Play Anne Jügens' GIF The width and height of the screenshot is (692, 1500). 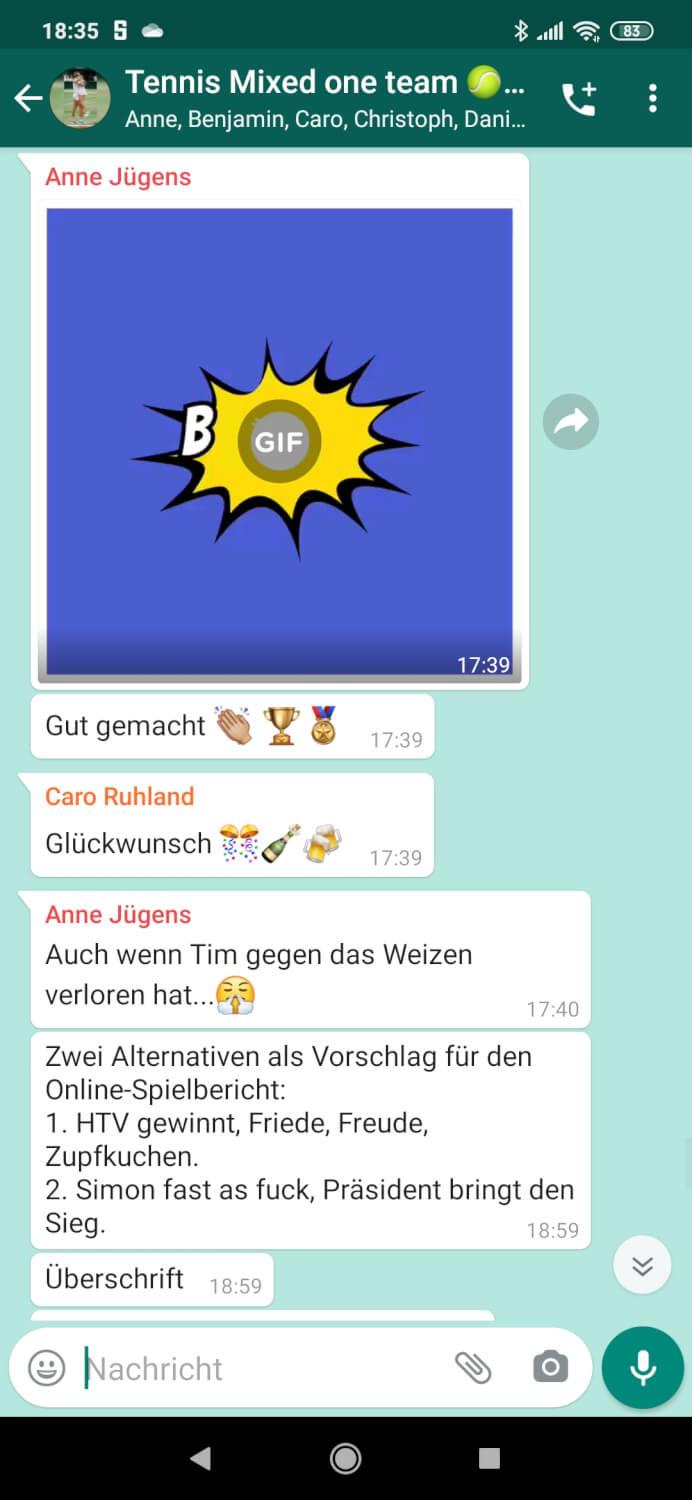(279, 441)
